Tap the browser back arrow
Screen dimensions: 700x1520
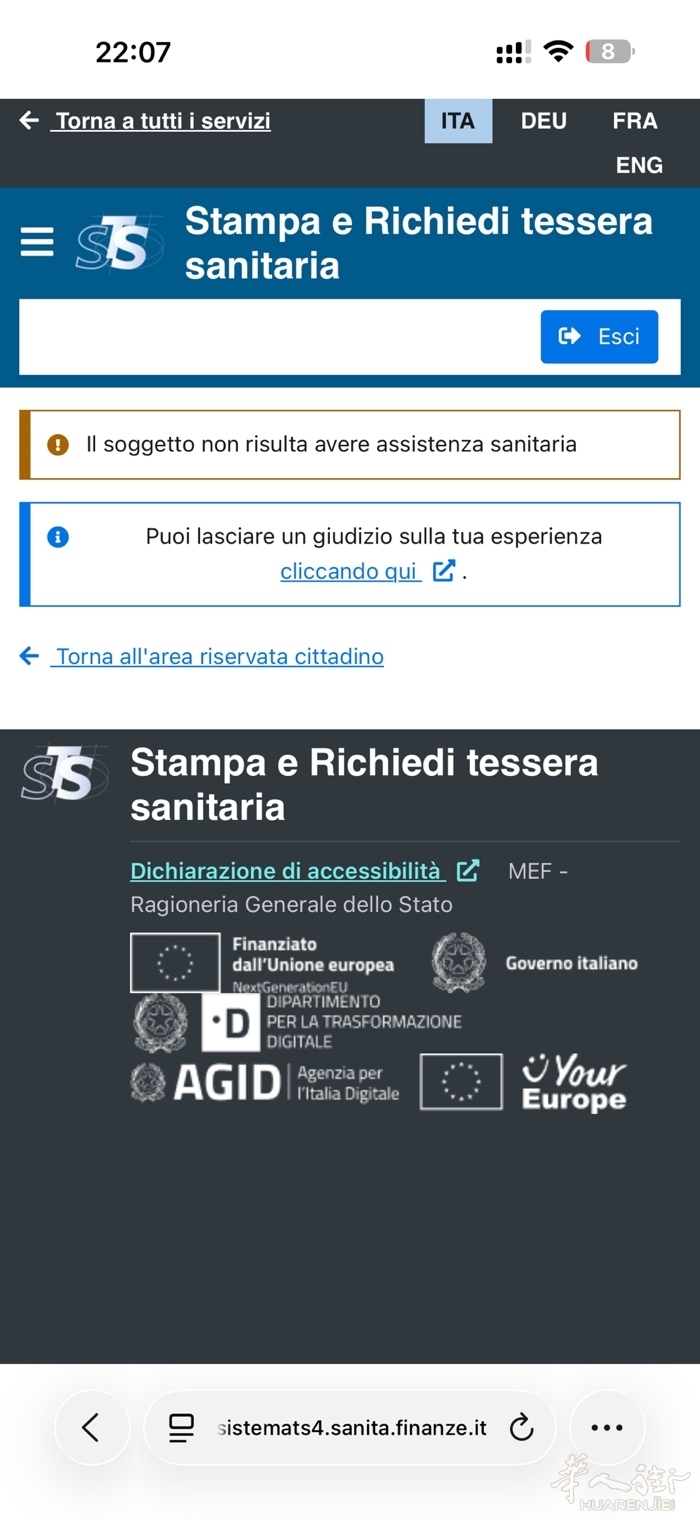coord(91,1427)
